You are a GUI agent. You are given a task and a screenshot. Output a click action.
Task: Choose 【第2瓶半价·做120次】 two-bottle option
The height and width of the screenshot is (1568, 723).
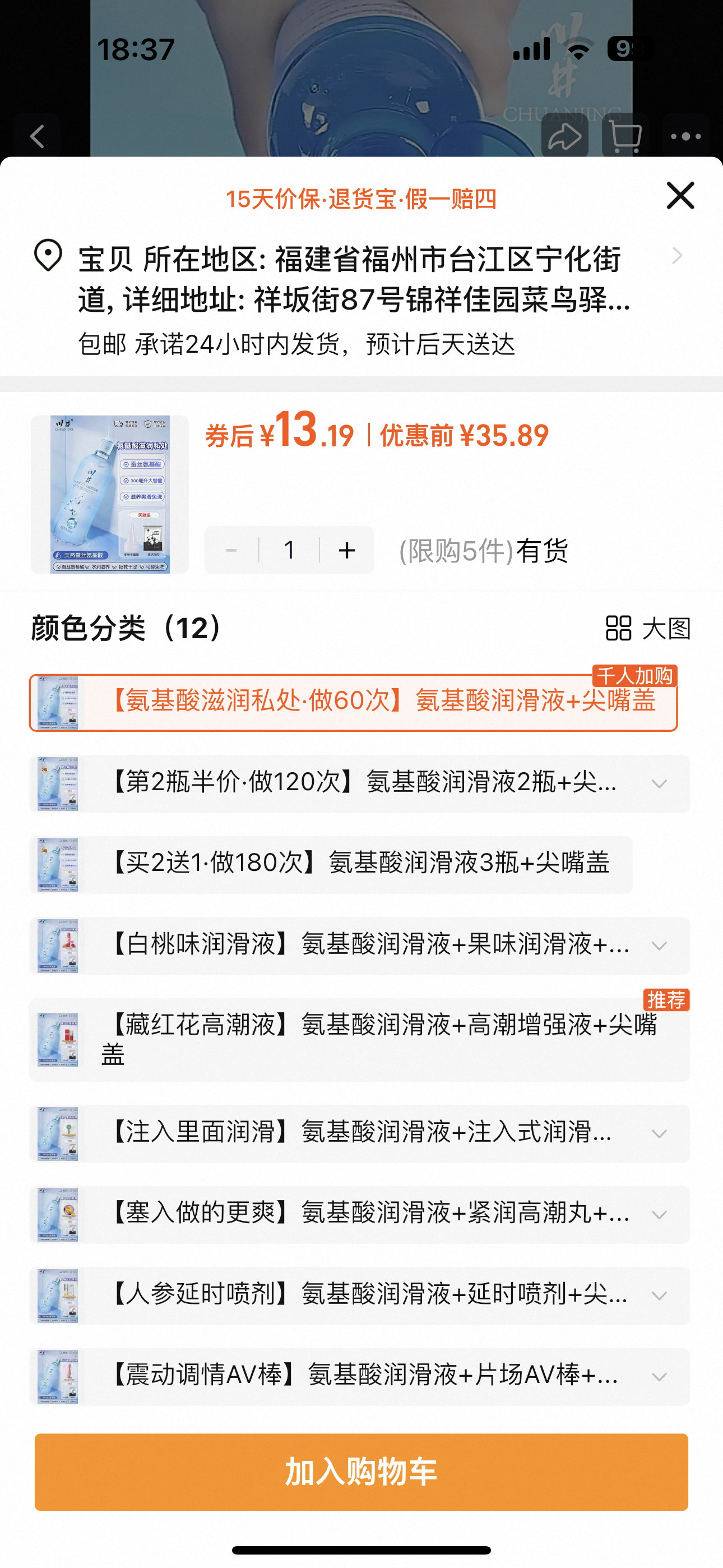341,783
